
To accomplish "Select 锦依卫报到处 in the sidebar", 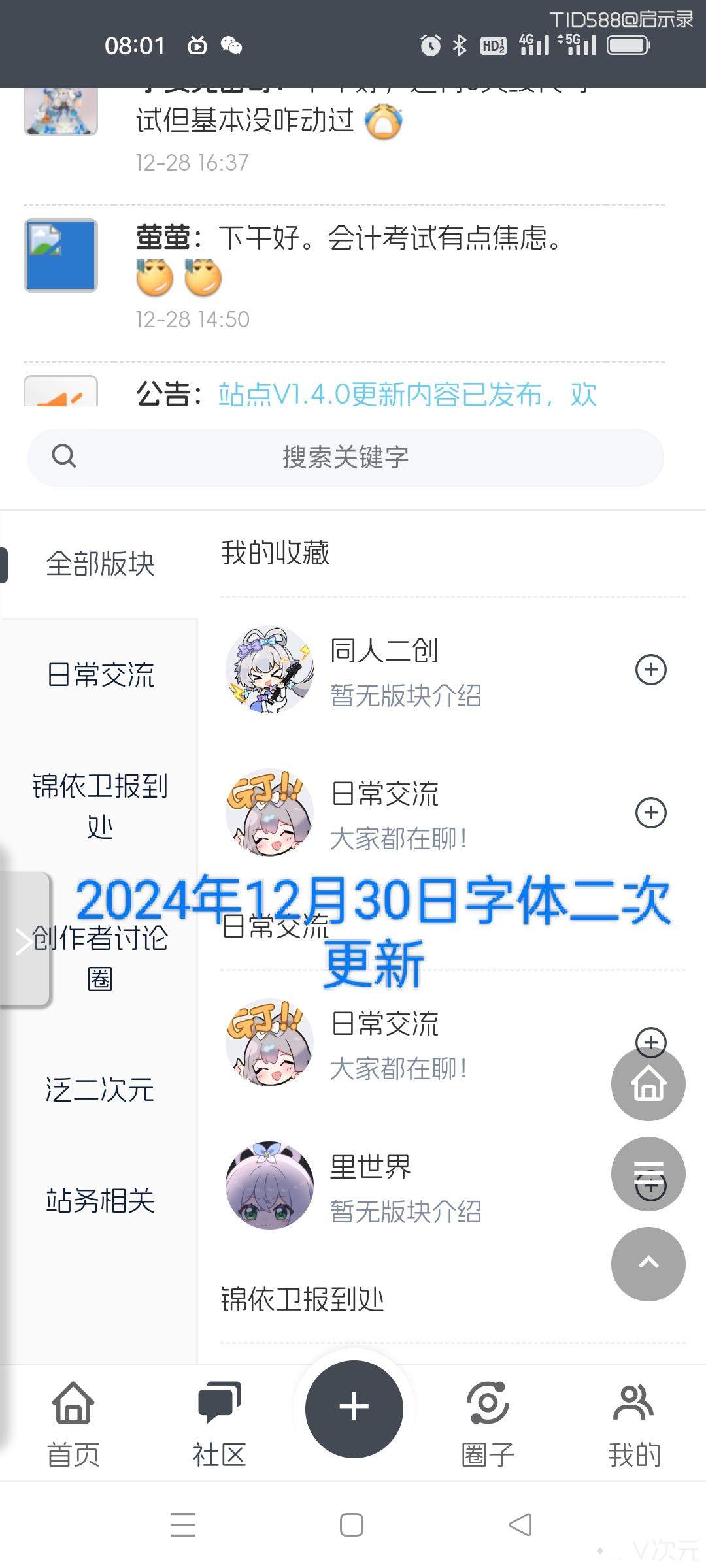I will (x=100, y=806).
